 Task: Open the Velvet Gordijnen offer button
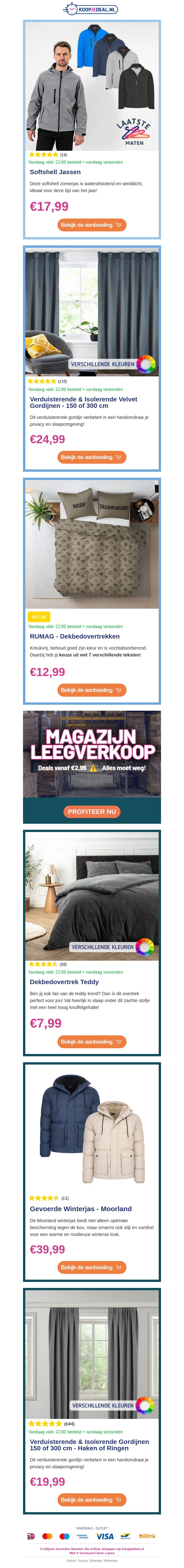91,457
